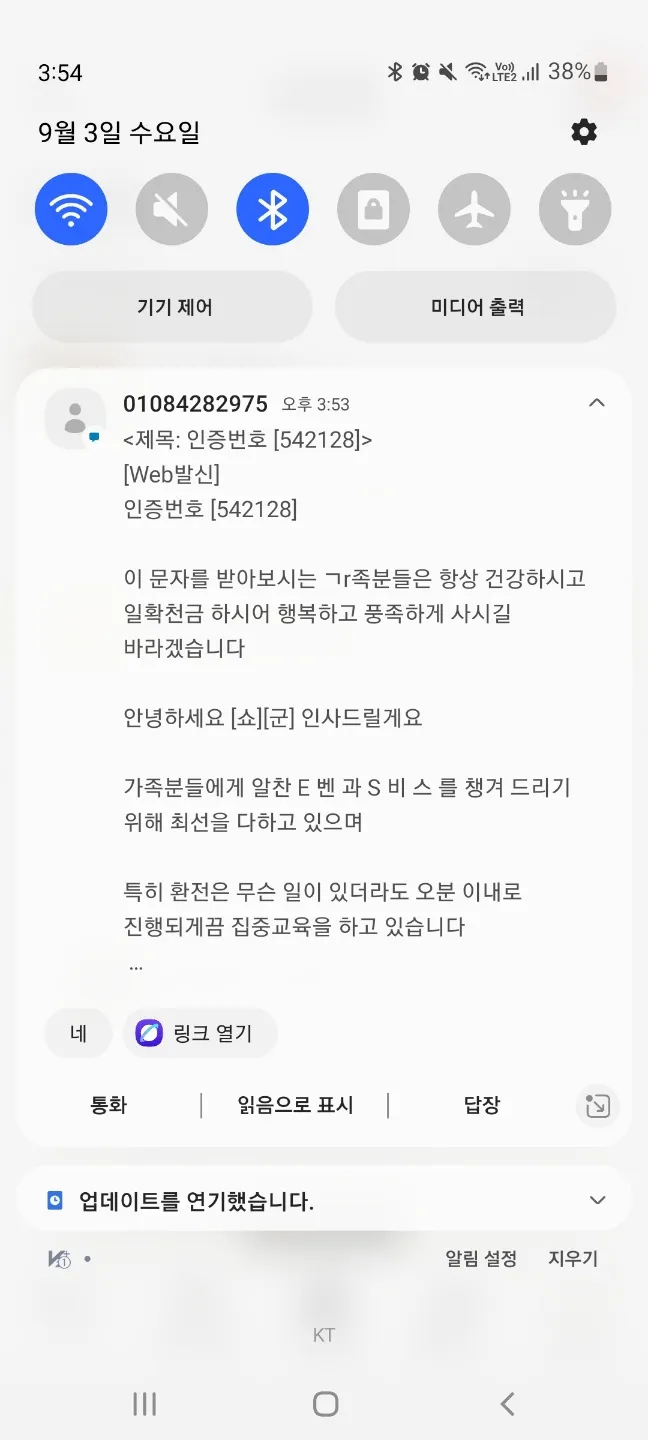Expand the 업데이트를 연기했습니다 notification
The image size is (648, 1440).
tap(598, 1200)
